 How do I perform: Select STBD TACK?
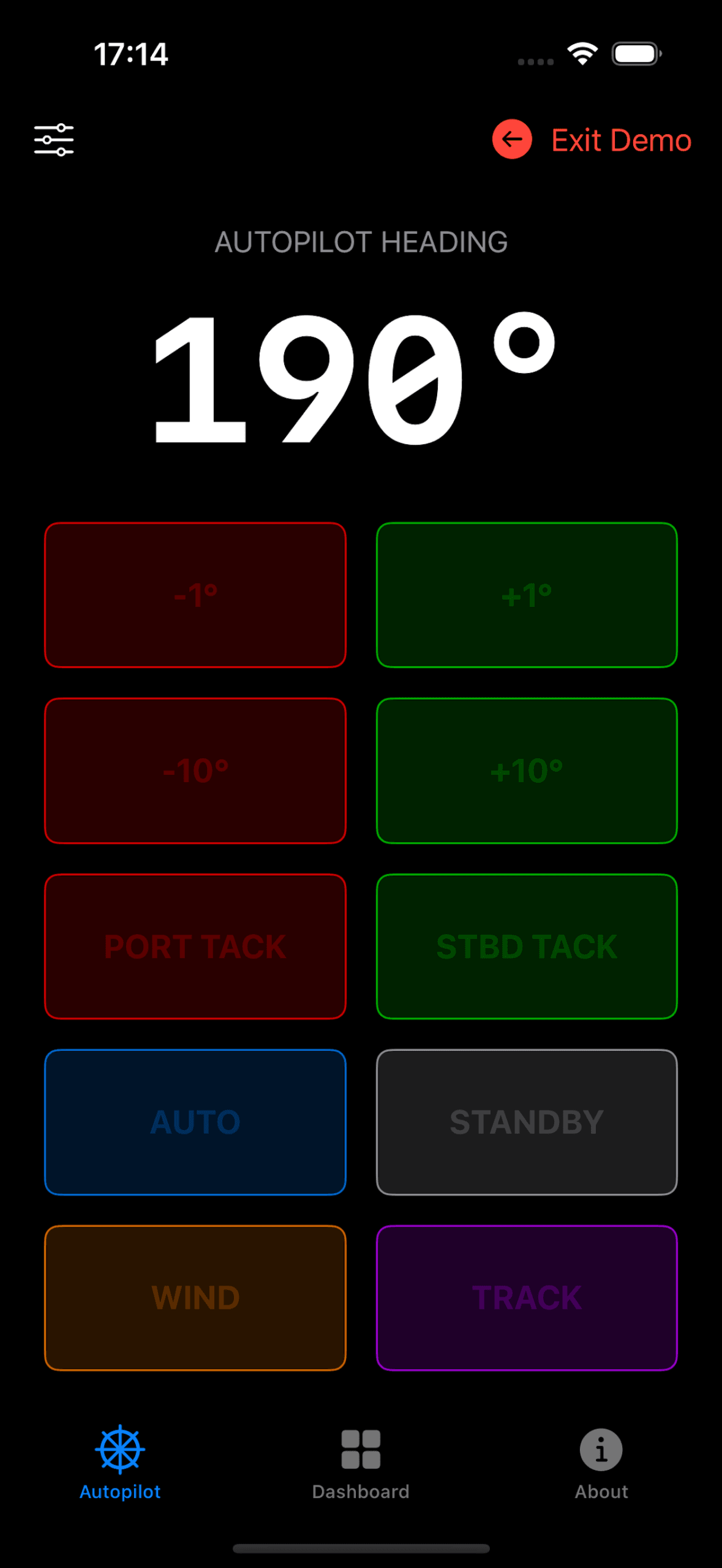click(x=527, y=946)
